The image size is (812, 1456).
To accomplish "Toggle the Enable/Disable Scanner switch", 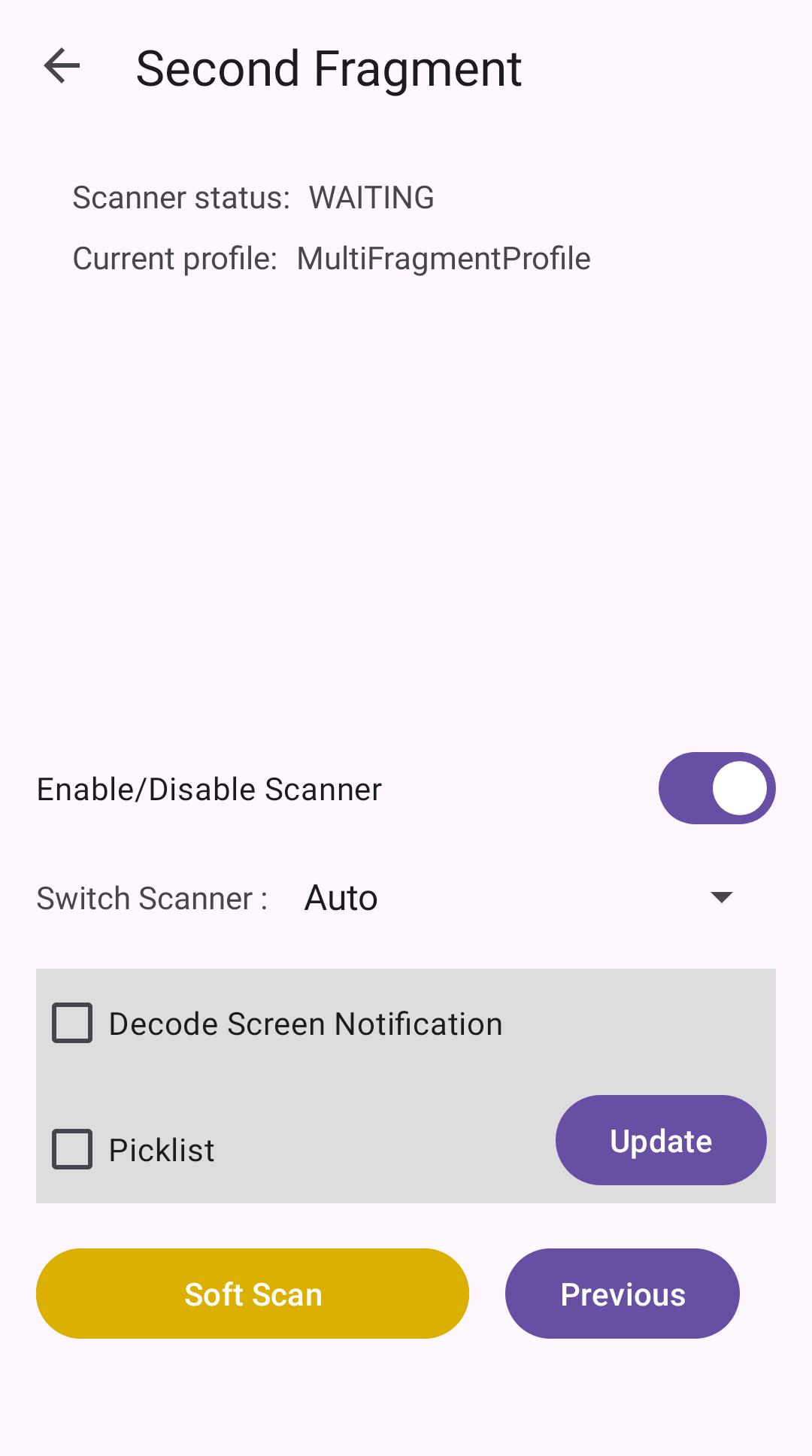I will [717, 788].
